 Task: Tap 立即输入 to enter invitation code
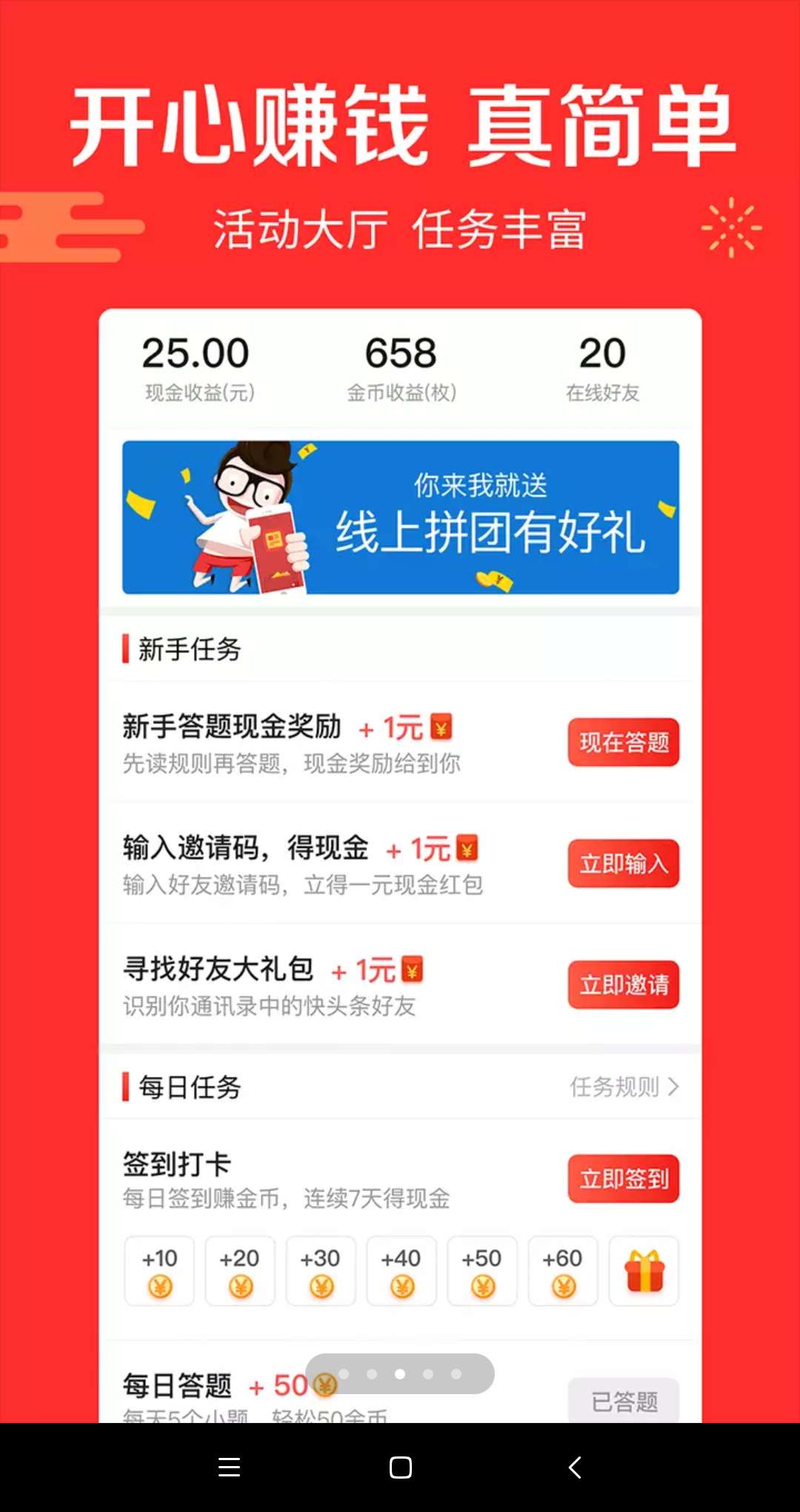[x=623, y=863]
